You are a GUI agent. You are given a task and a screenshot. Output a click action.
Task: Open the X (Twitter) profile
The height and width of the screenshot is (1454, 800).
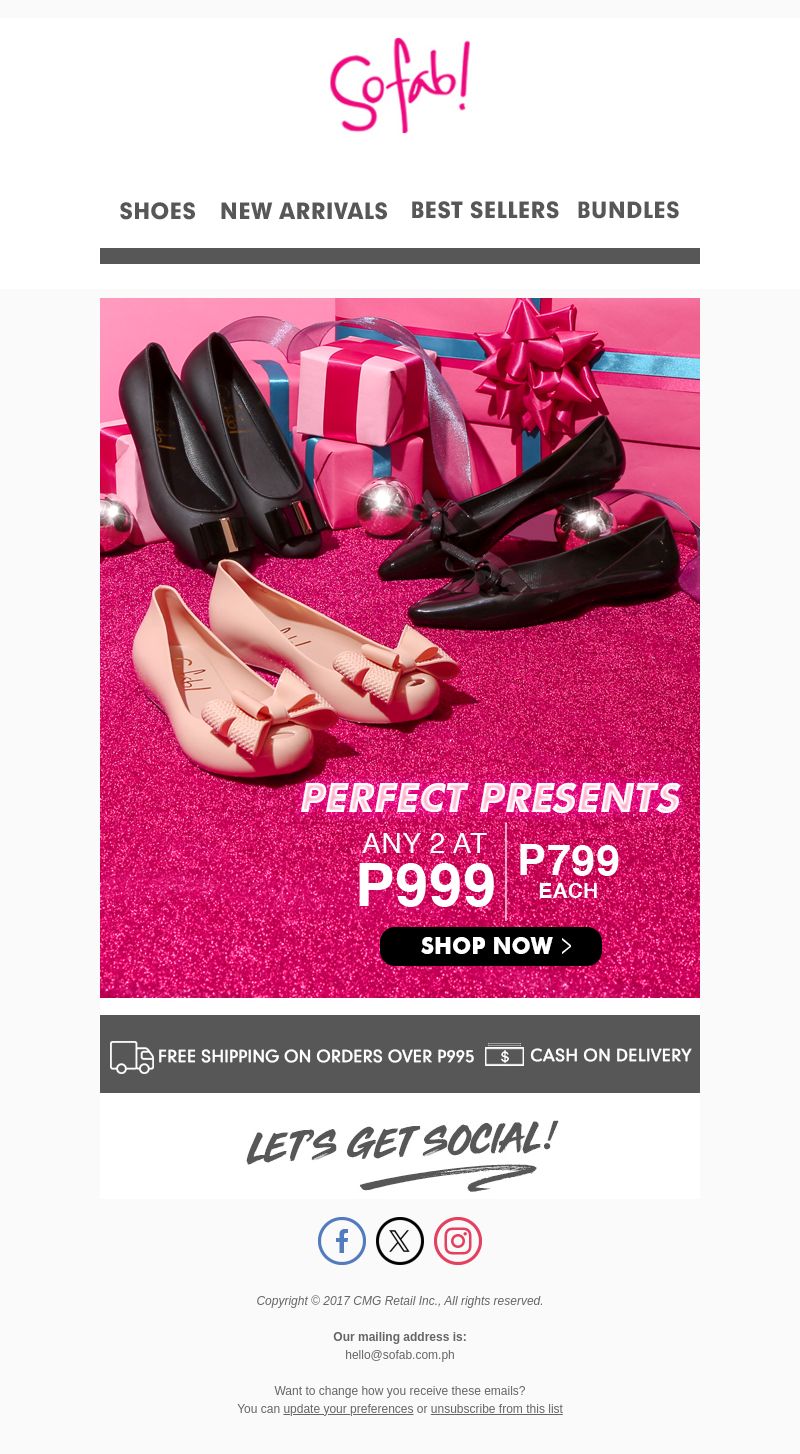(x=400, y=1241)
